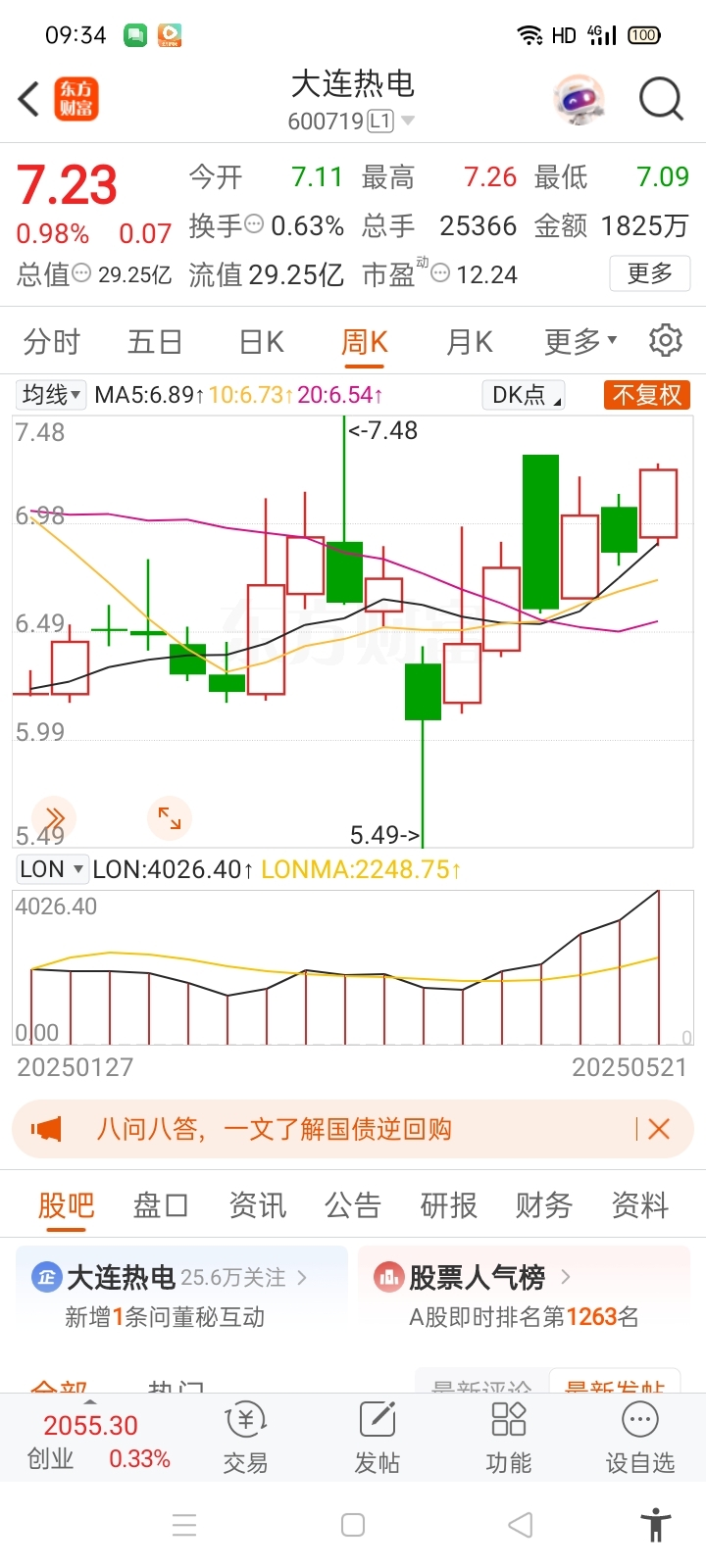706x1568 pixels.
Task: Go back using the top-left arrow
Action: coord(28,99)
